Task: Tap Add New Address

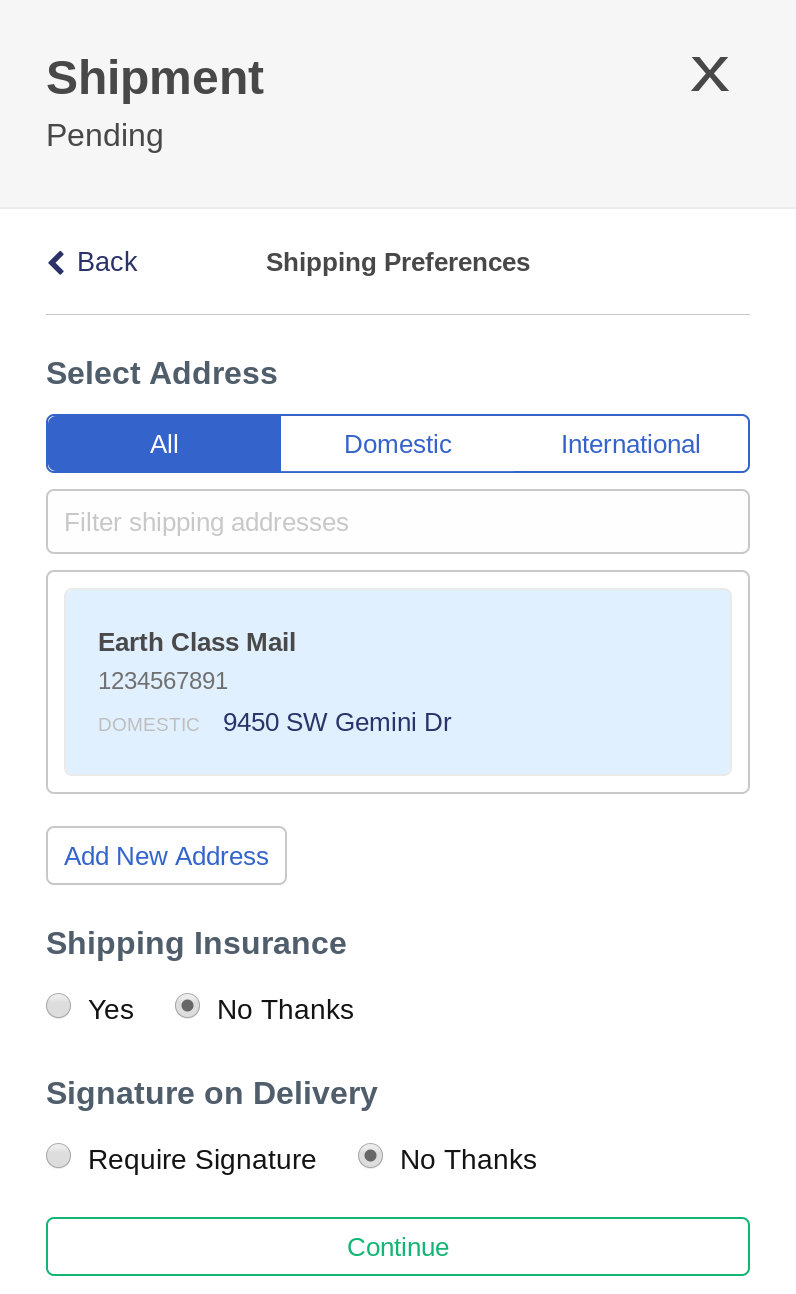Action: 166,856
